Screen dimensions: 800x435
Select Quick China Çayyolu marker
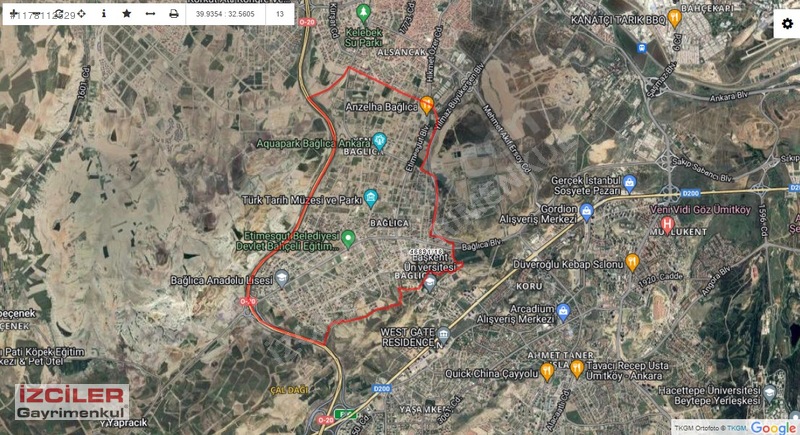pos(548,371)
